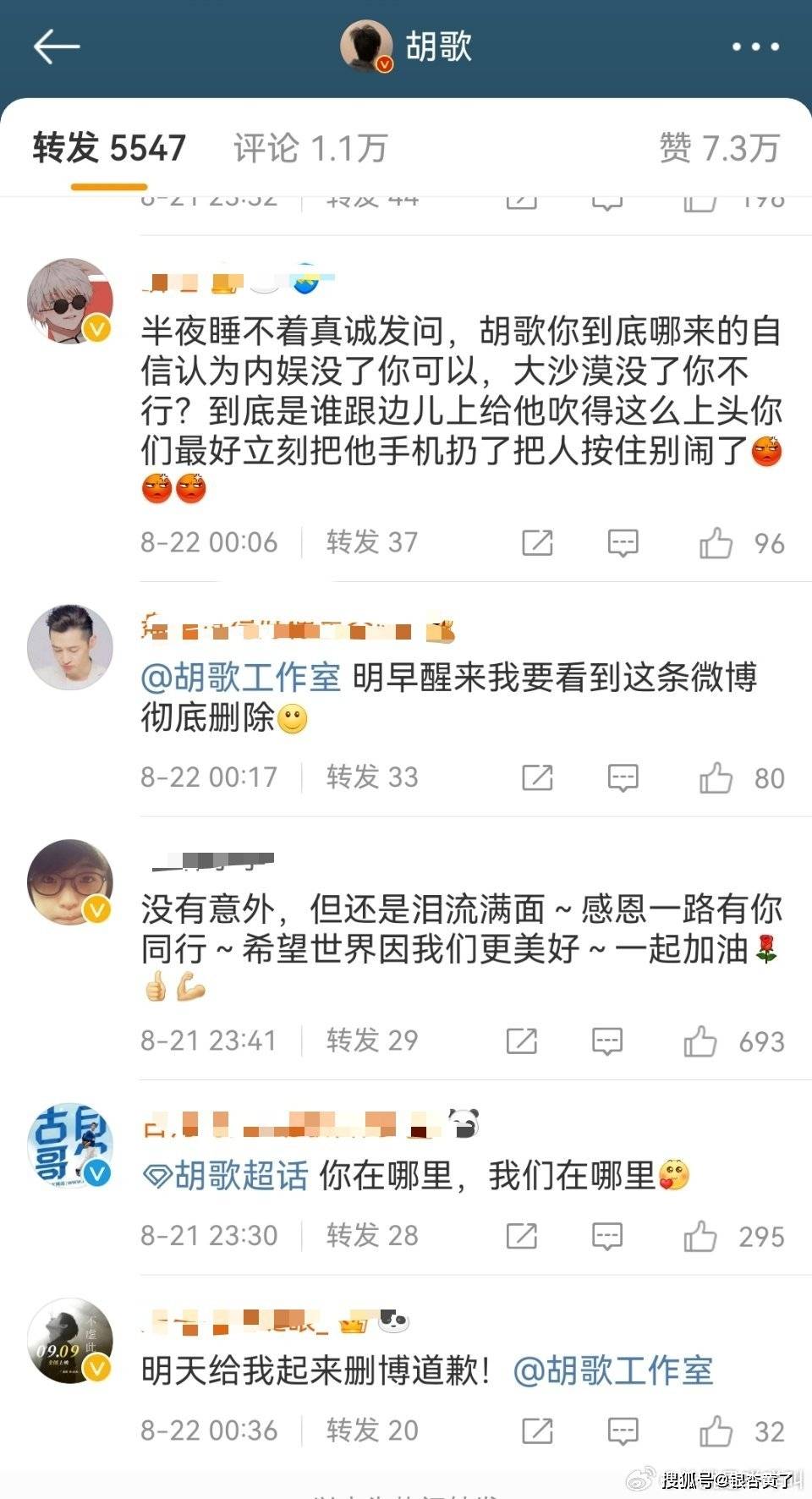The image size is (812, 1499).
Task: Like the 8-22 00:36 repost with 32 likes
Action: [x=716, y=1431]
